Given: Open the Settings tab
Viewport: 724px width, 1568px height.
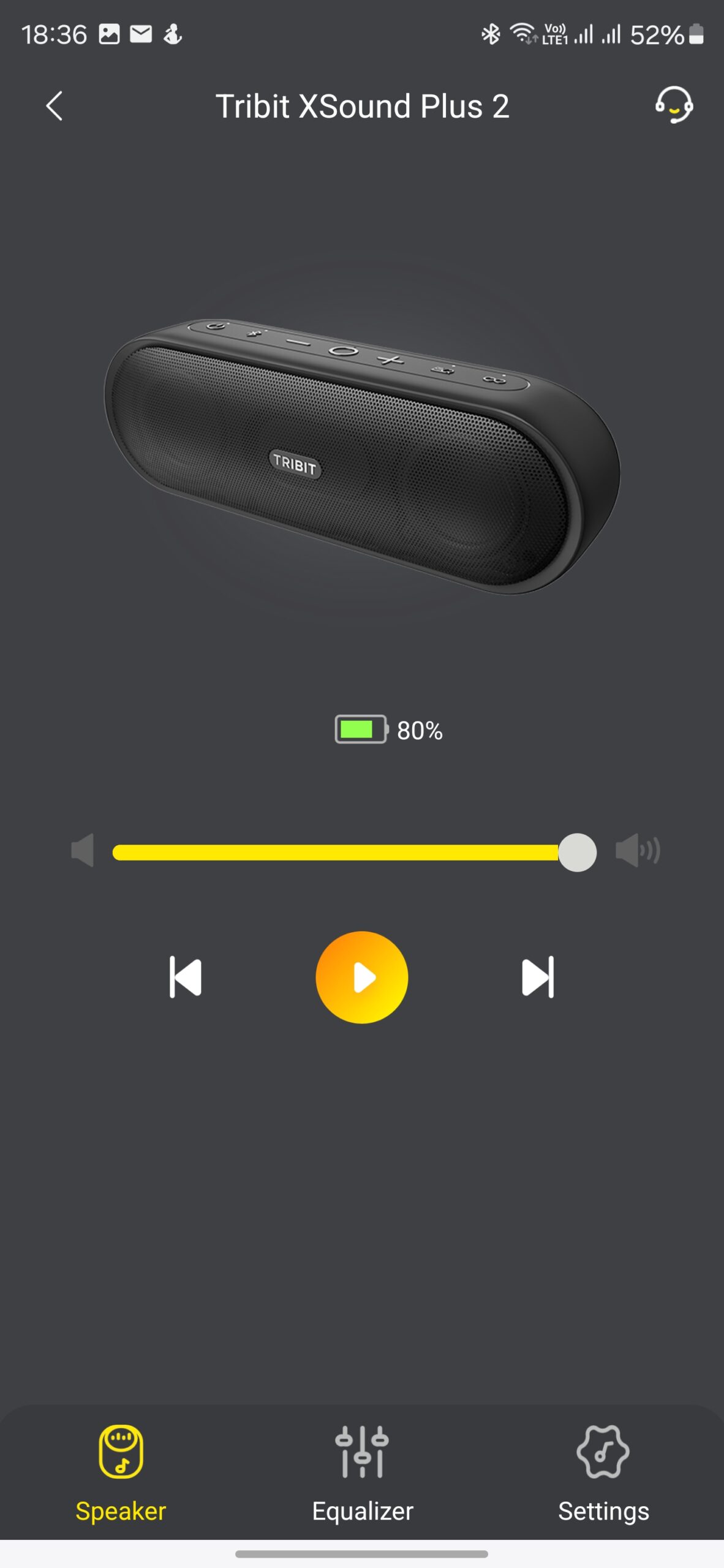Looking at the screenshot, I should coord(603,1474).
